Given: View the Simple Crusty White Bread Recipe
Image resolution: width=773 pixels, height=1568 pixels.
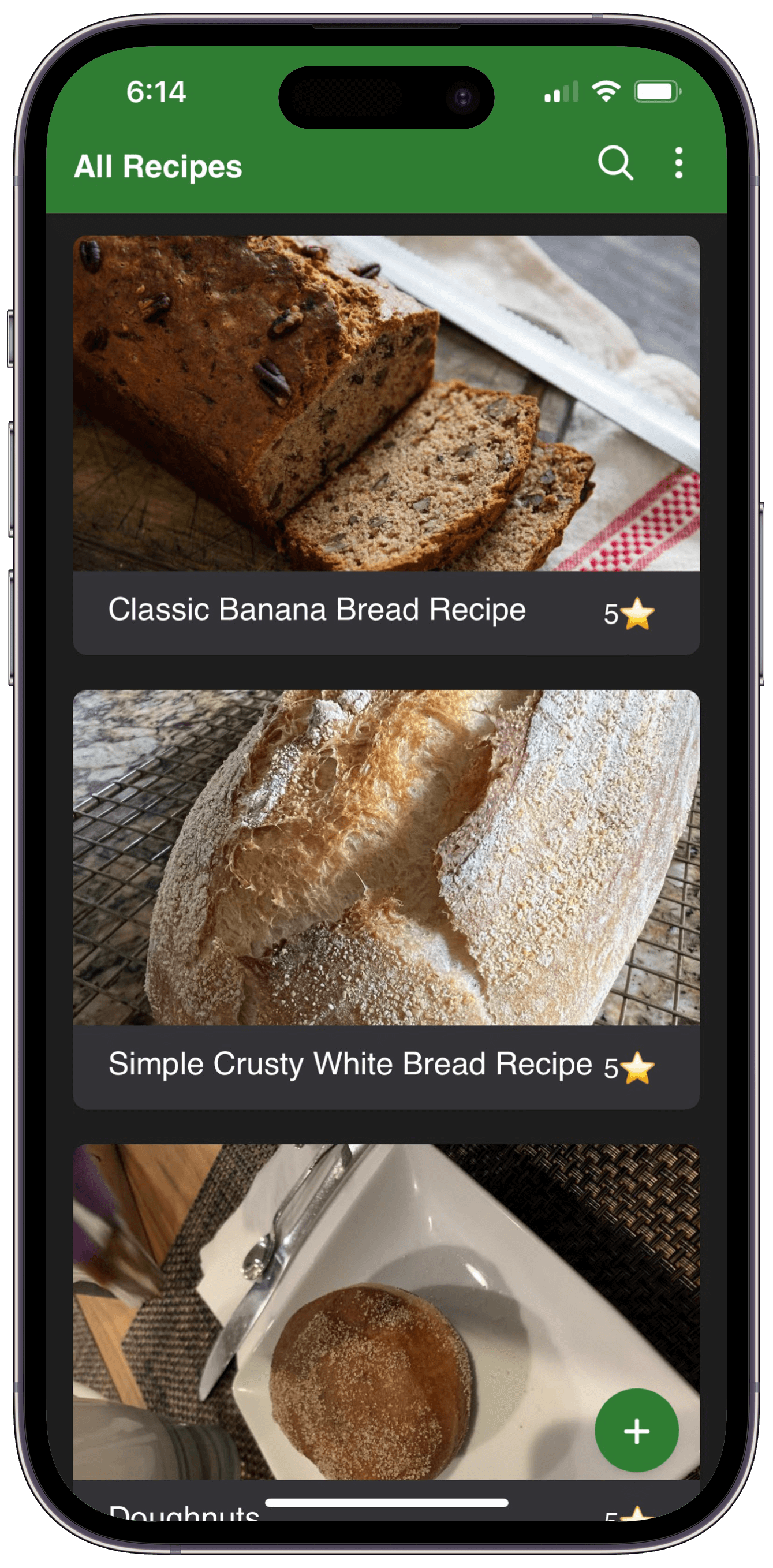Looking at the screenshot, I should (x=386, y=898).
